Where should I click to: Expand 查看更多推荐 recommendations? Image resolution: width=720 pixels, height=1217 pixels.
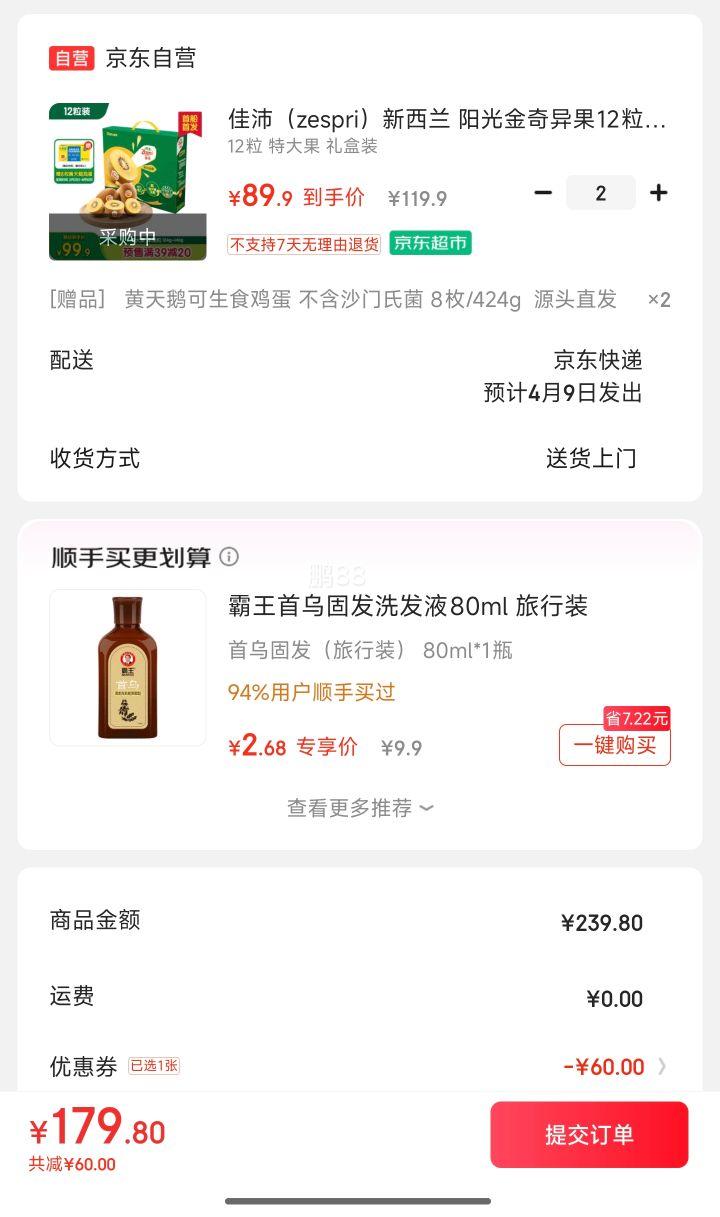[360, 808]
